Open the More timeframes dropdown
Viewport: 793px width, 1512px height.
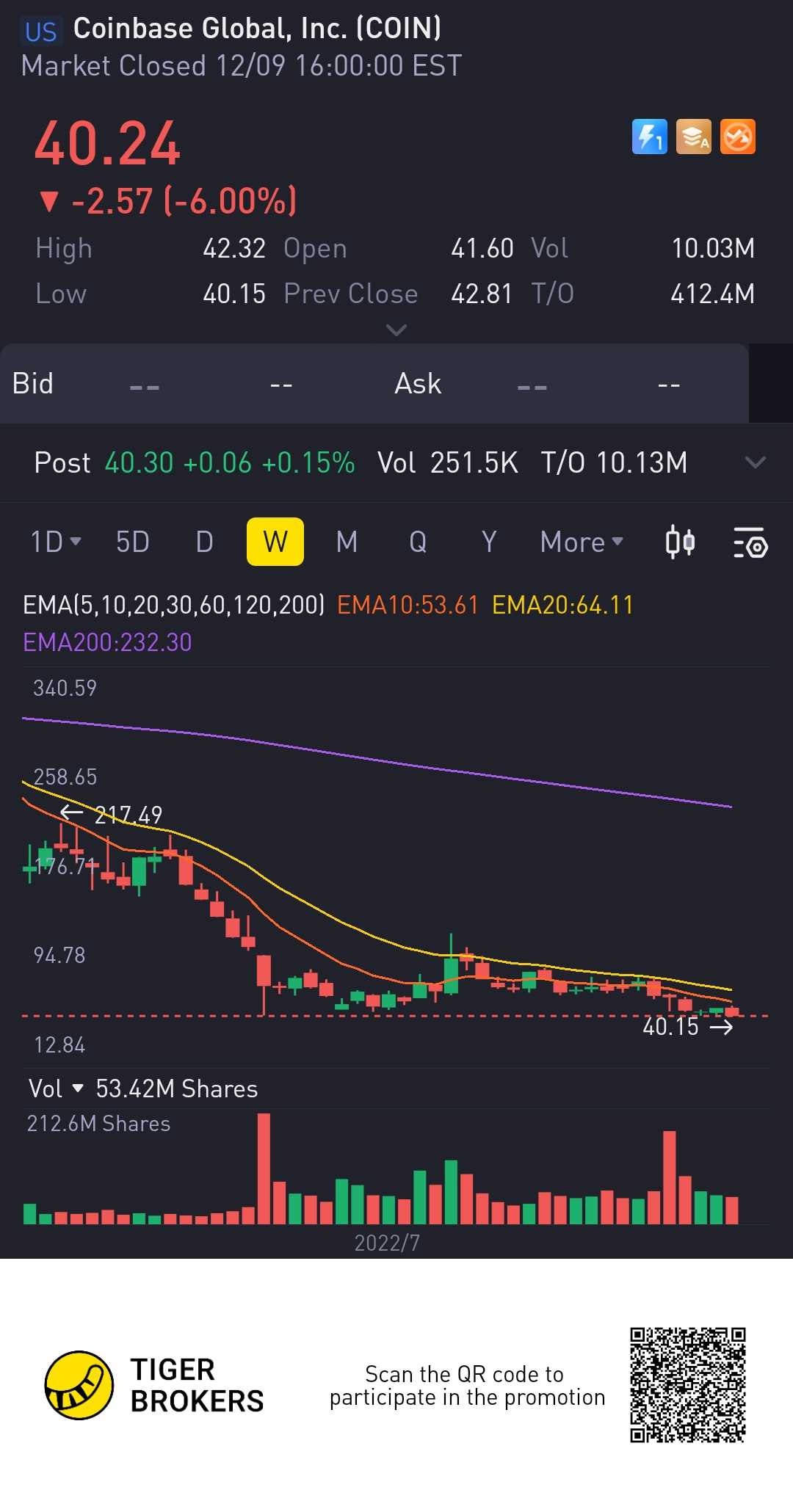click(582, 542)
